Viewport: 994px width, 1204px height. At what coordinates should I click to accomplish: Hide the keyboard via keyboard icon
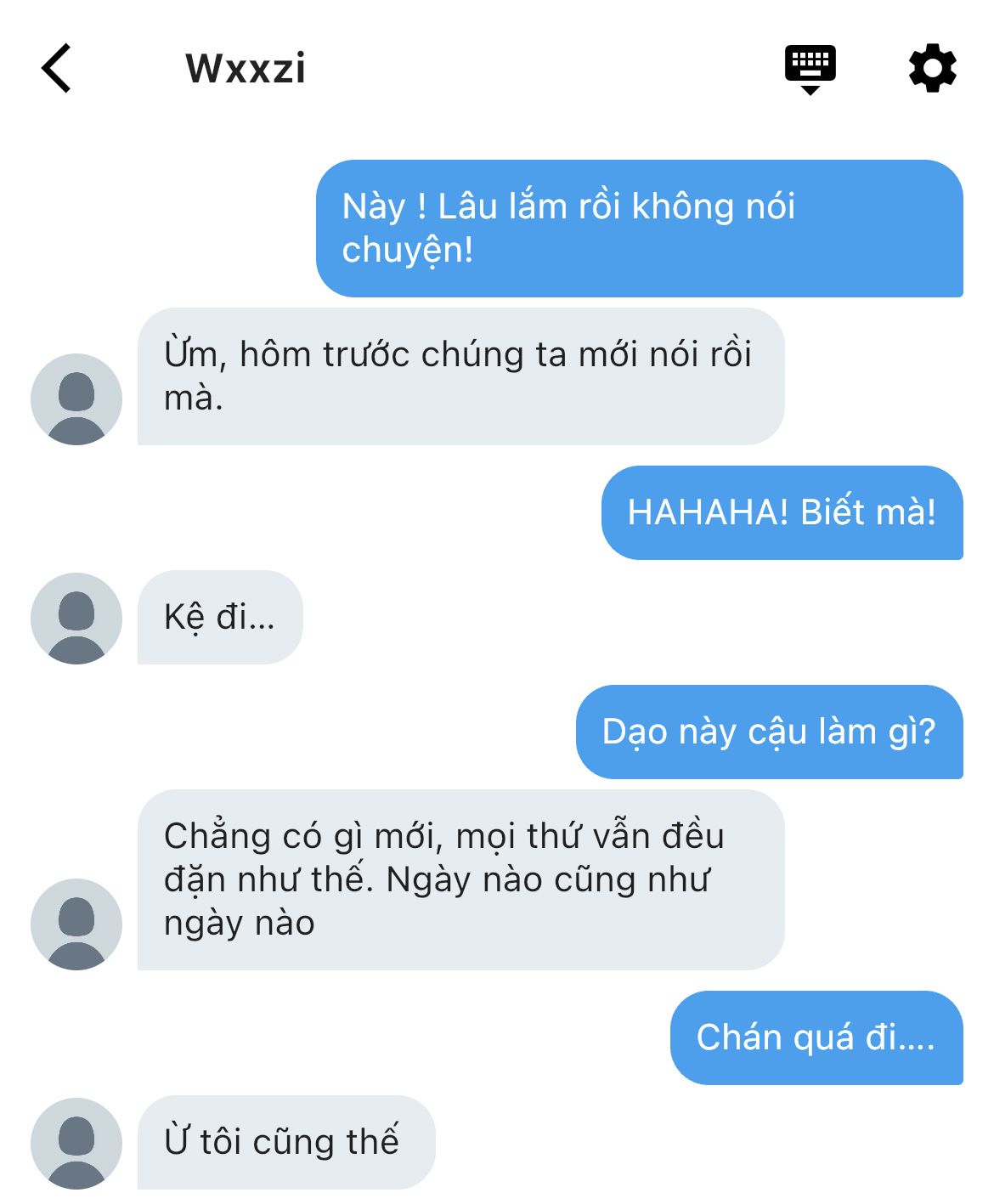click(x=810, y=69)
